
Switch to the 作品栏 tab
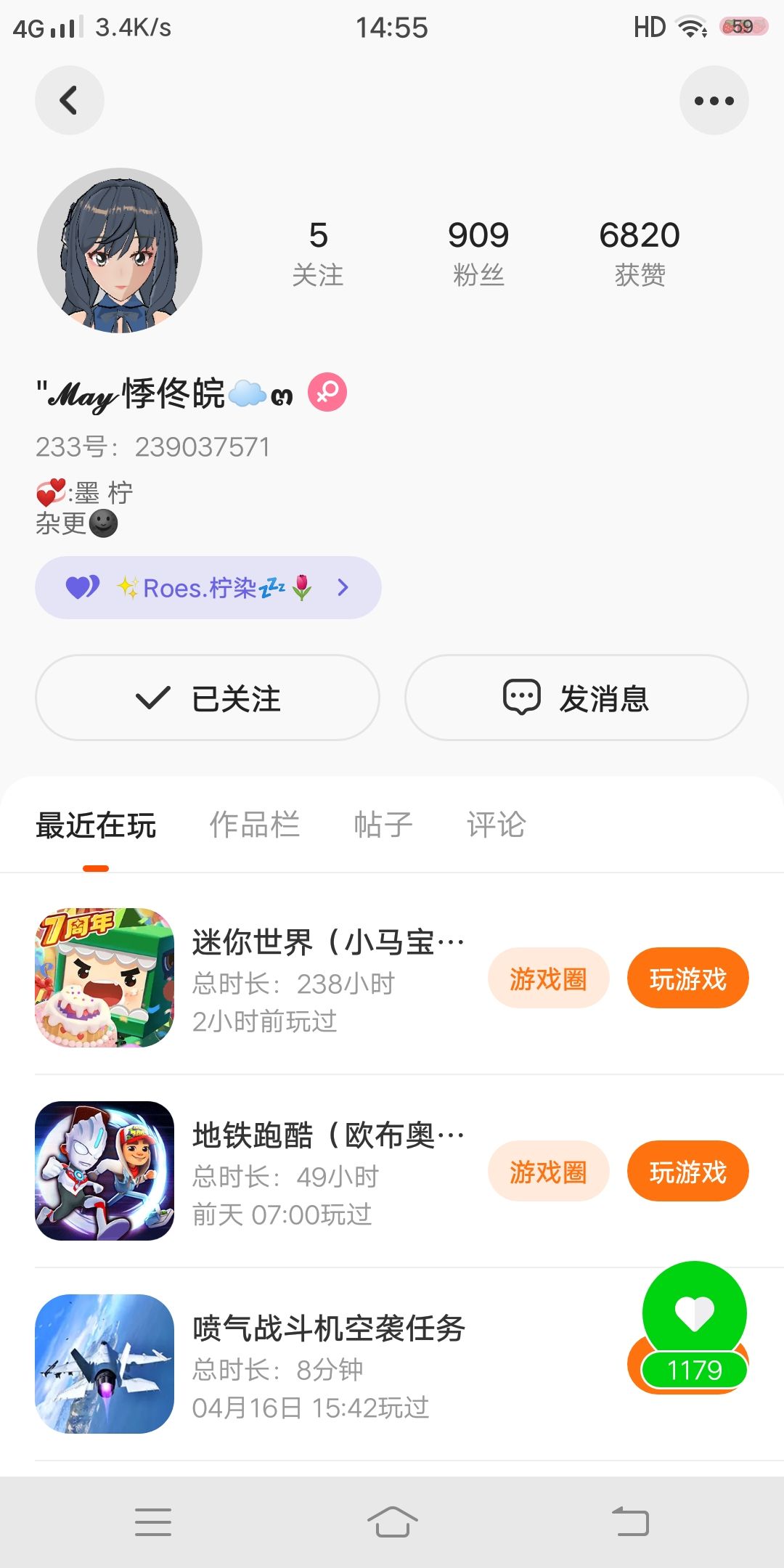(x=254, y=825)
